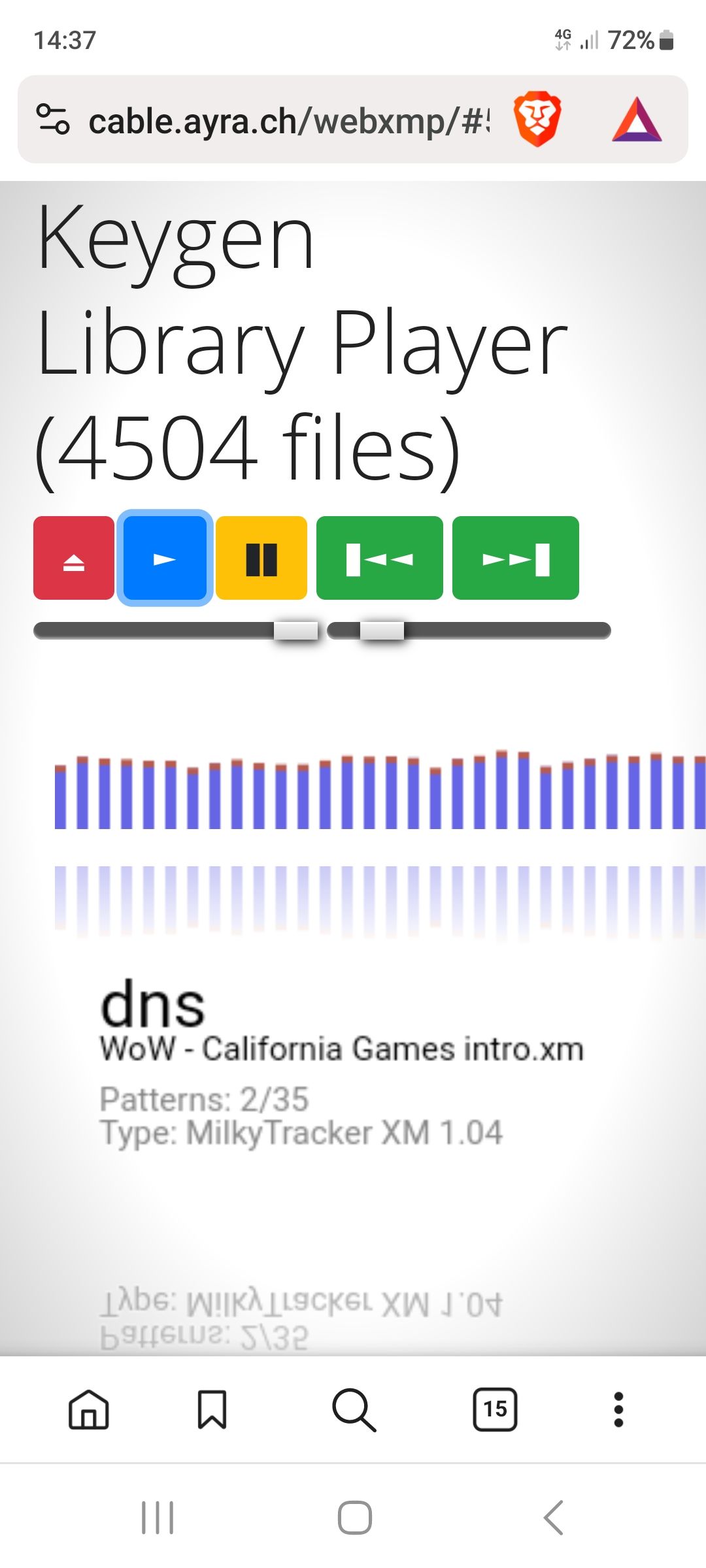706x1568 pixels.
Task: Open site settings icon in address bar
Action: [53, 120]
